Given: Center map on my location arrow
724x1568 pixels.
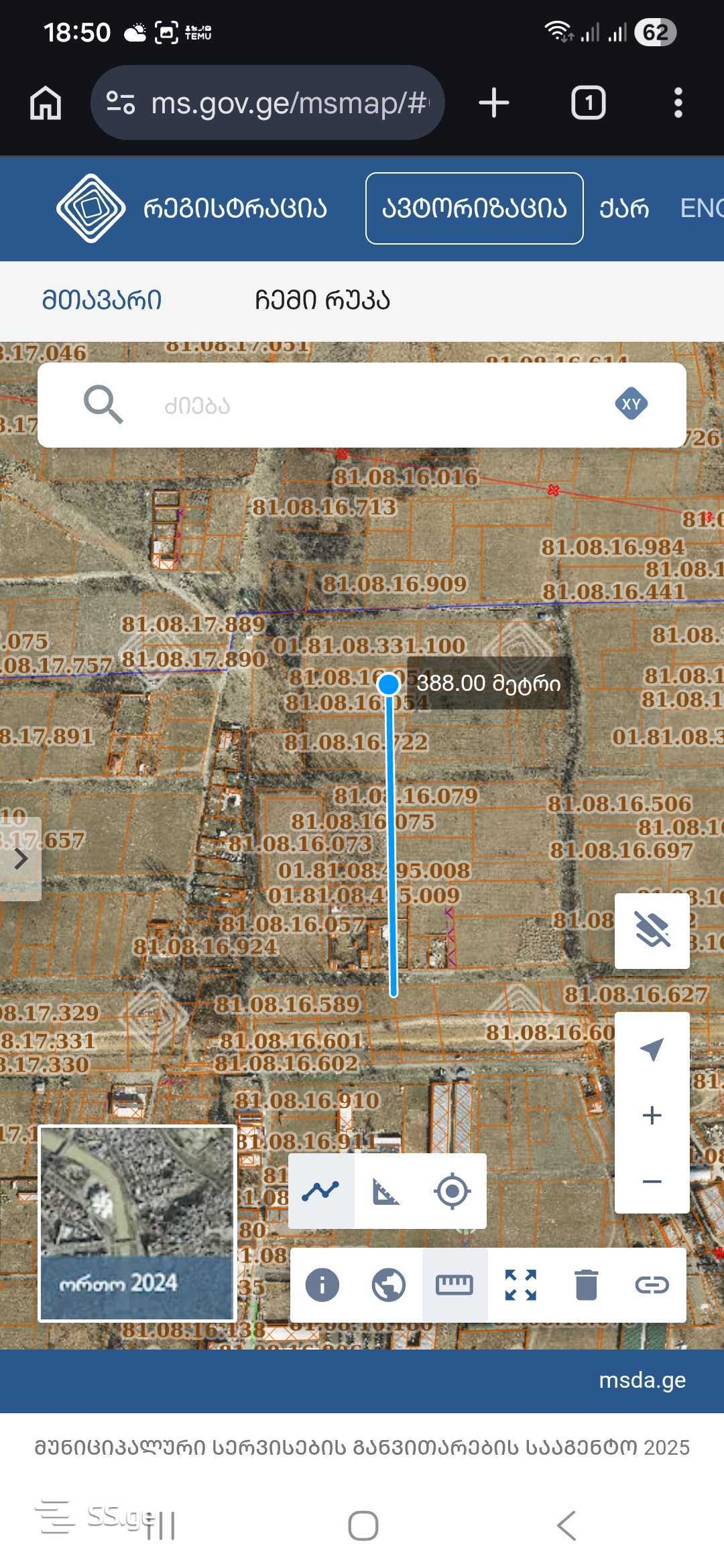Looking at the screenshot, I should [652, 1049].
